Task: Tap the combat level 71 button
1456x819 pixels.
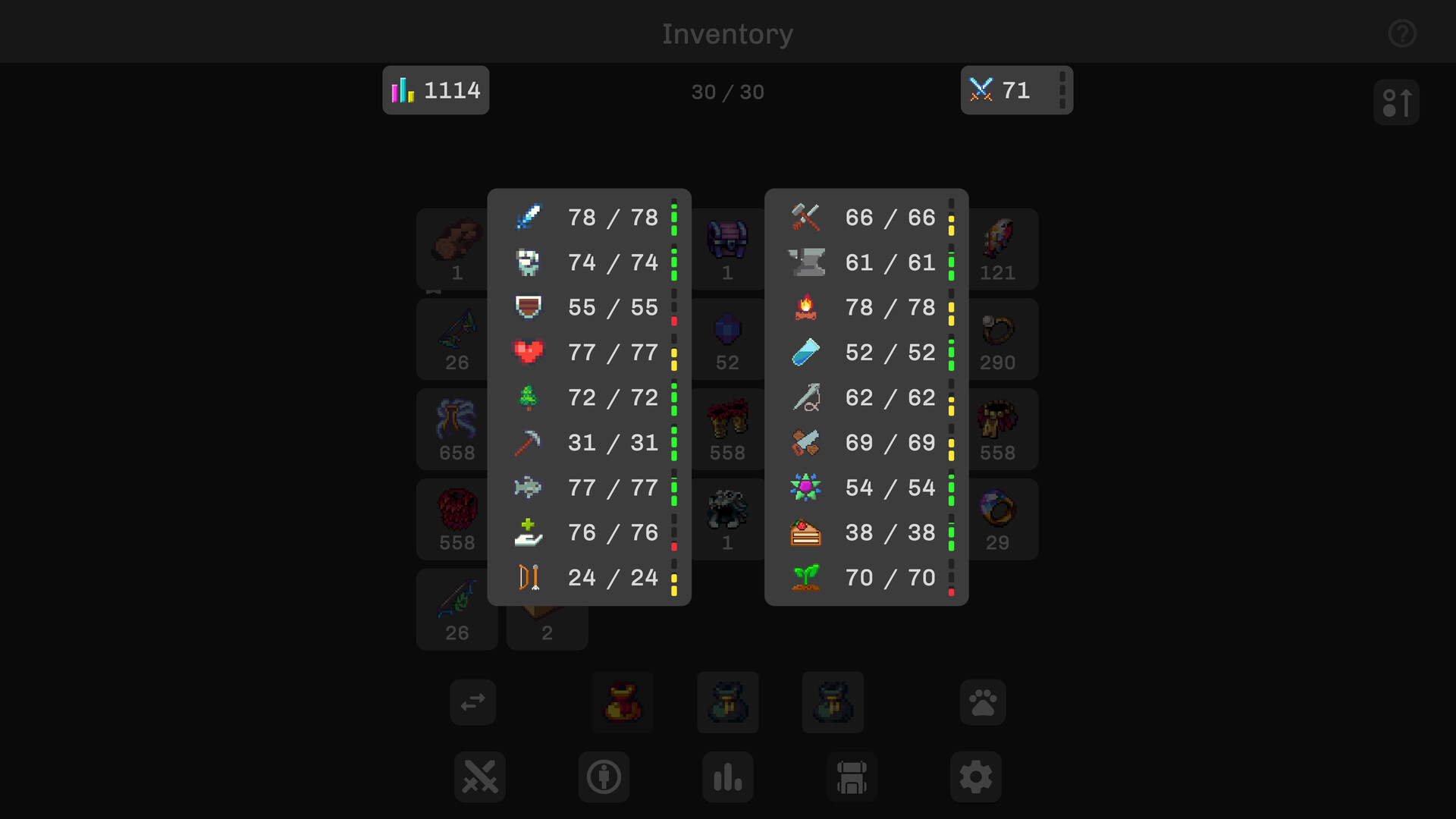Action: pyautogui.click(x=1015, y=90)
